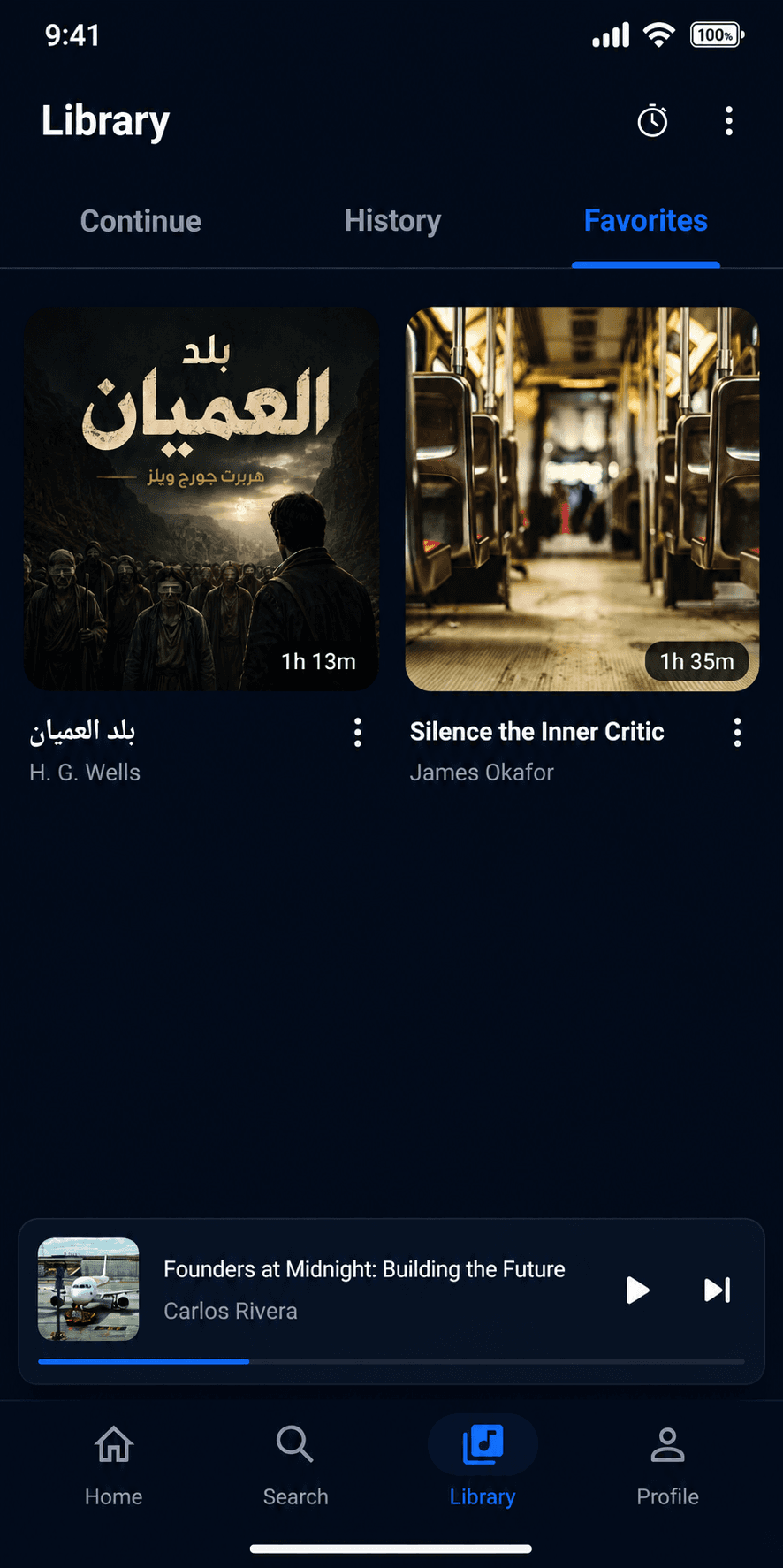Open options for the H. G. Wells book
This screenshot has width=783, height=1568.
coord(357,733)
